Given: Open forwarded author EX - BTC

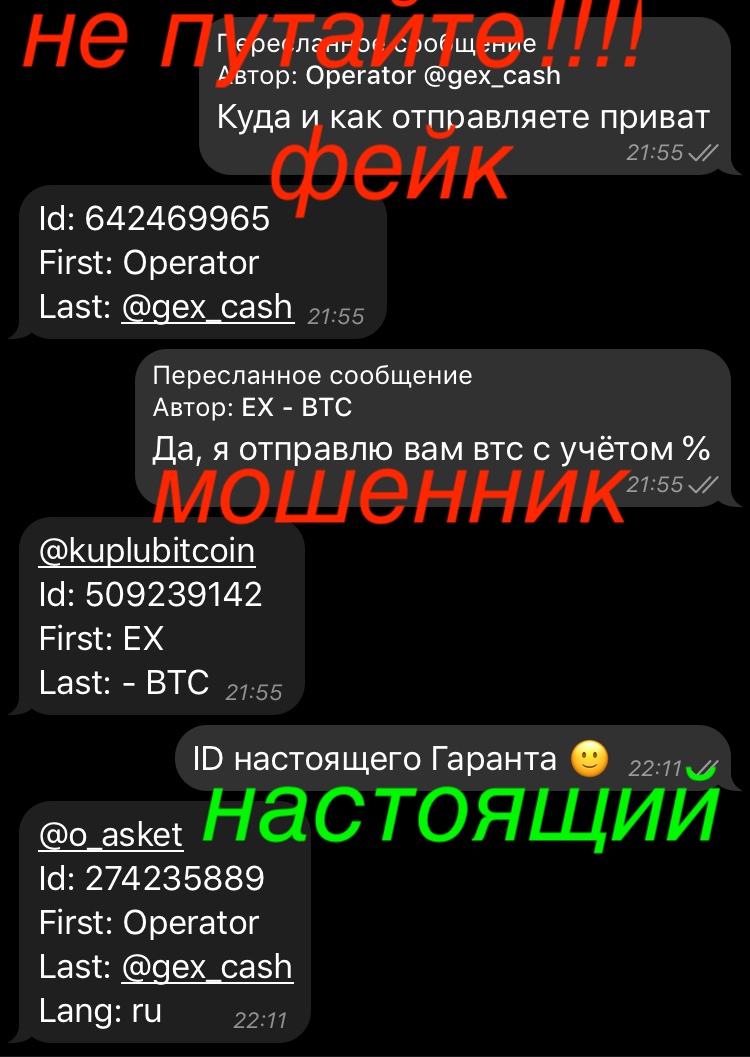Looking at the screenshot, I should coord(297,408).
